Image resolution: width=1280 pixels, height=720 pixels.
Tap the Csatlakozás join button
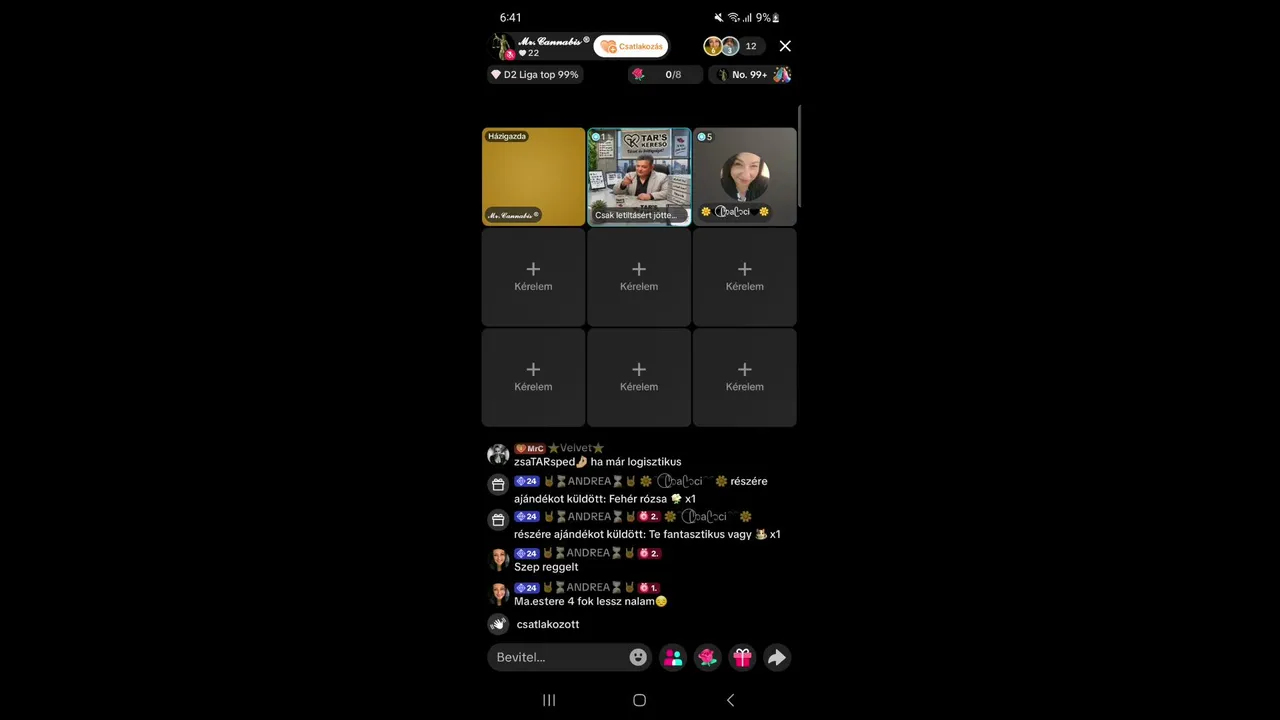click(x=631, y=46)
